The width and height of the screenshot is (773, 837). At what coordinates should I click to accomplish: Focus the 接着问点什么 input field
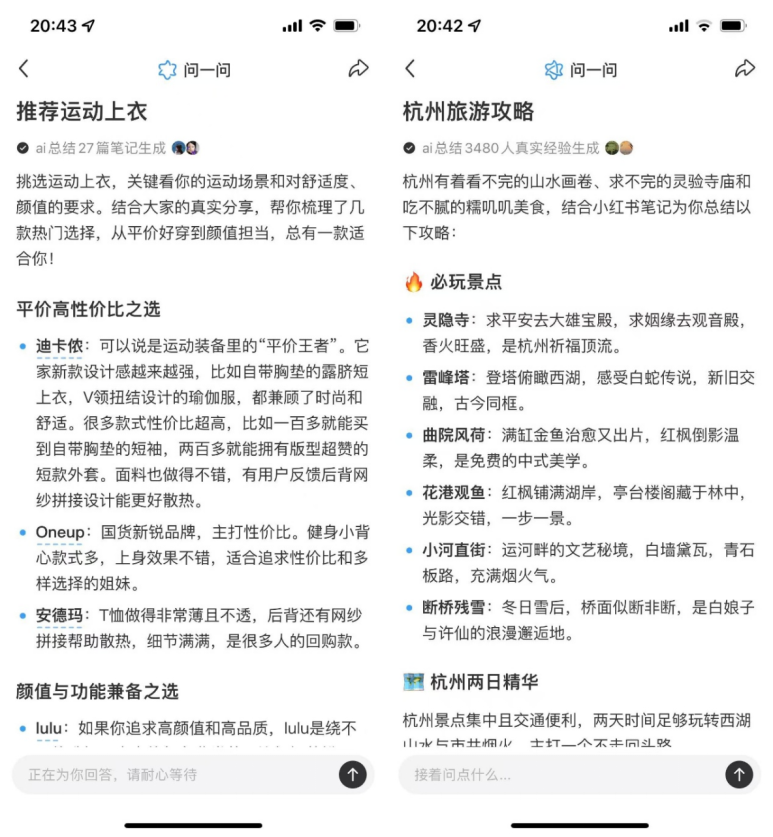pyautogui.click(x=561, y=775)
